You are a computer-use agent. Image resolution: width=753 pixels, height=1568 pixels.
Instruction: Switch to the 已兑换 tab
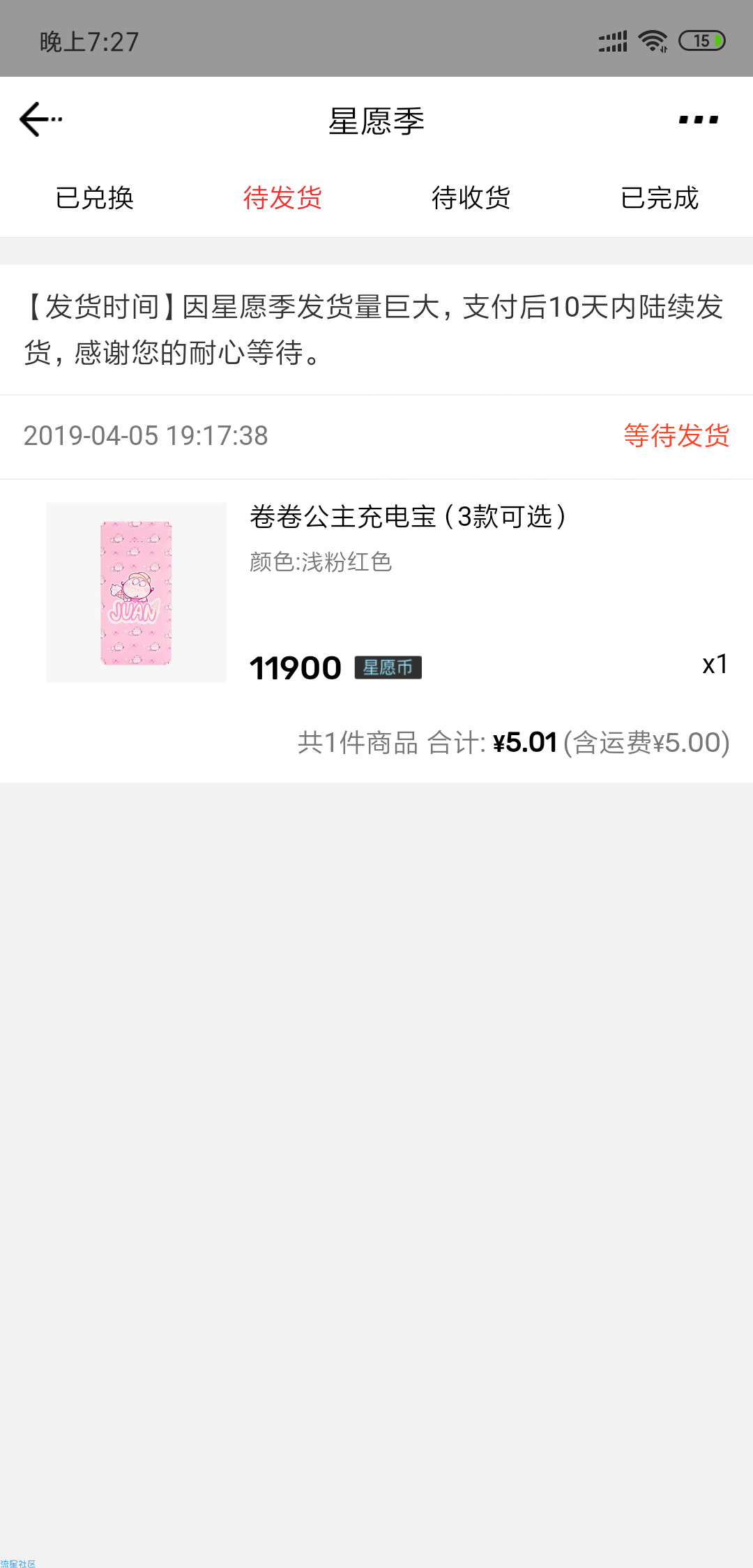(x=94, y=198)
